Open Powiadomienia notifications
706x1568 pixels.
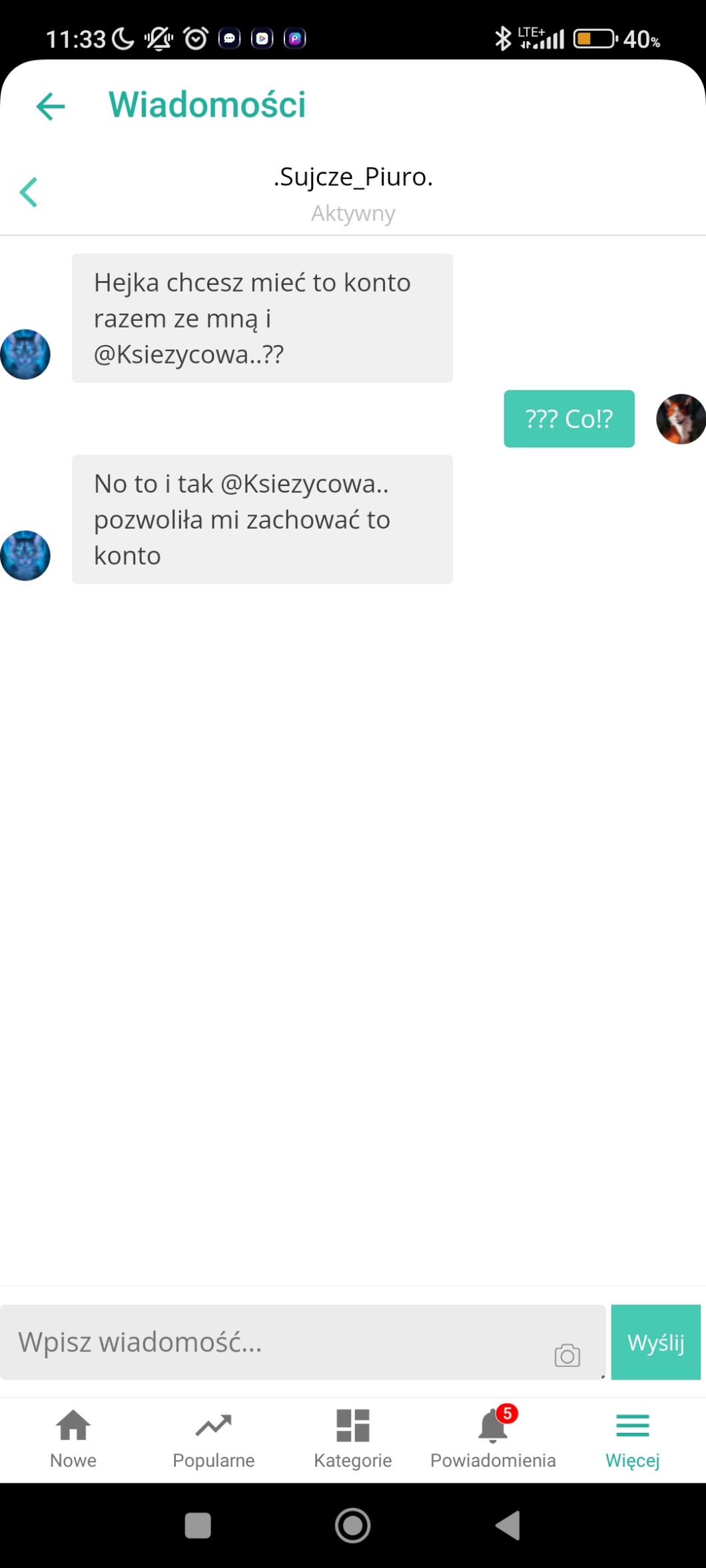493,1438
